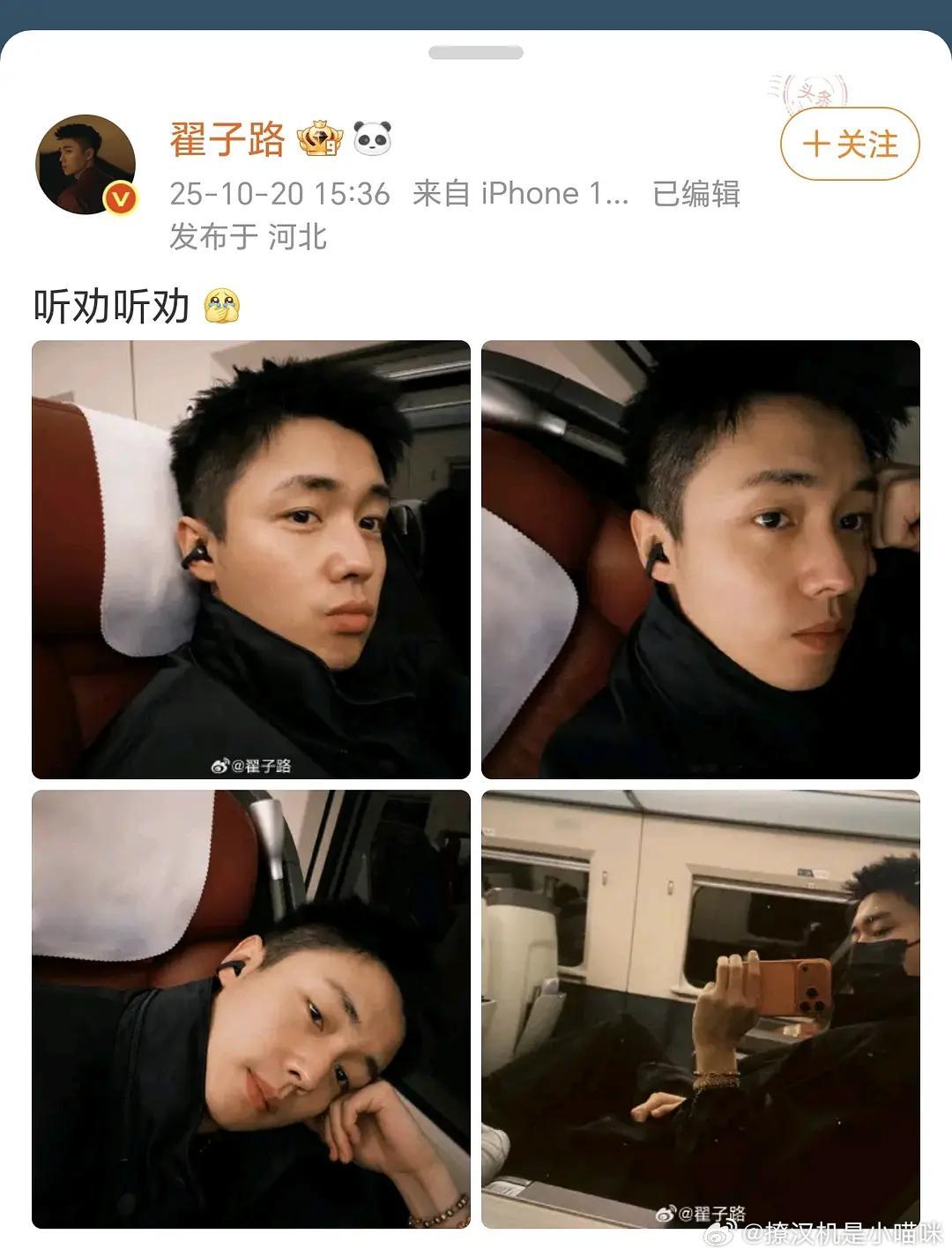Open the first photo with the white headrest
The width and height of the screenshot is (952, 1256).
pos(251,560)
